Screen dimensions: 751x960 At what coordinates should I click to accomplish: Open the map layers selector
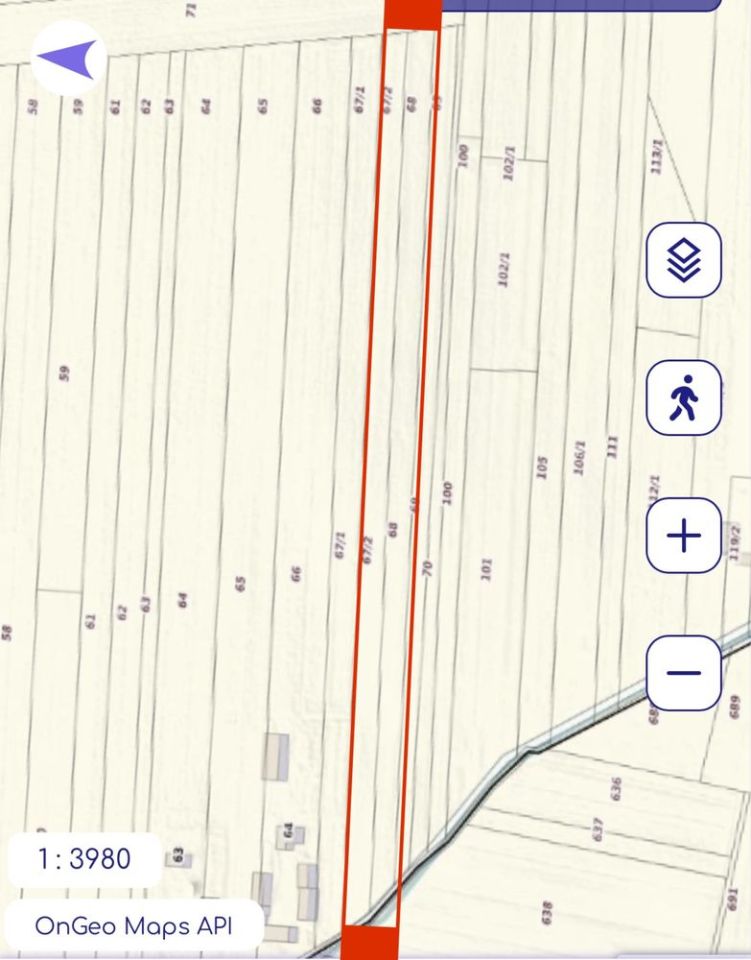click(x=683, y=260)
